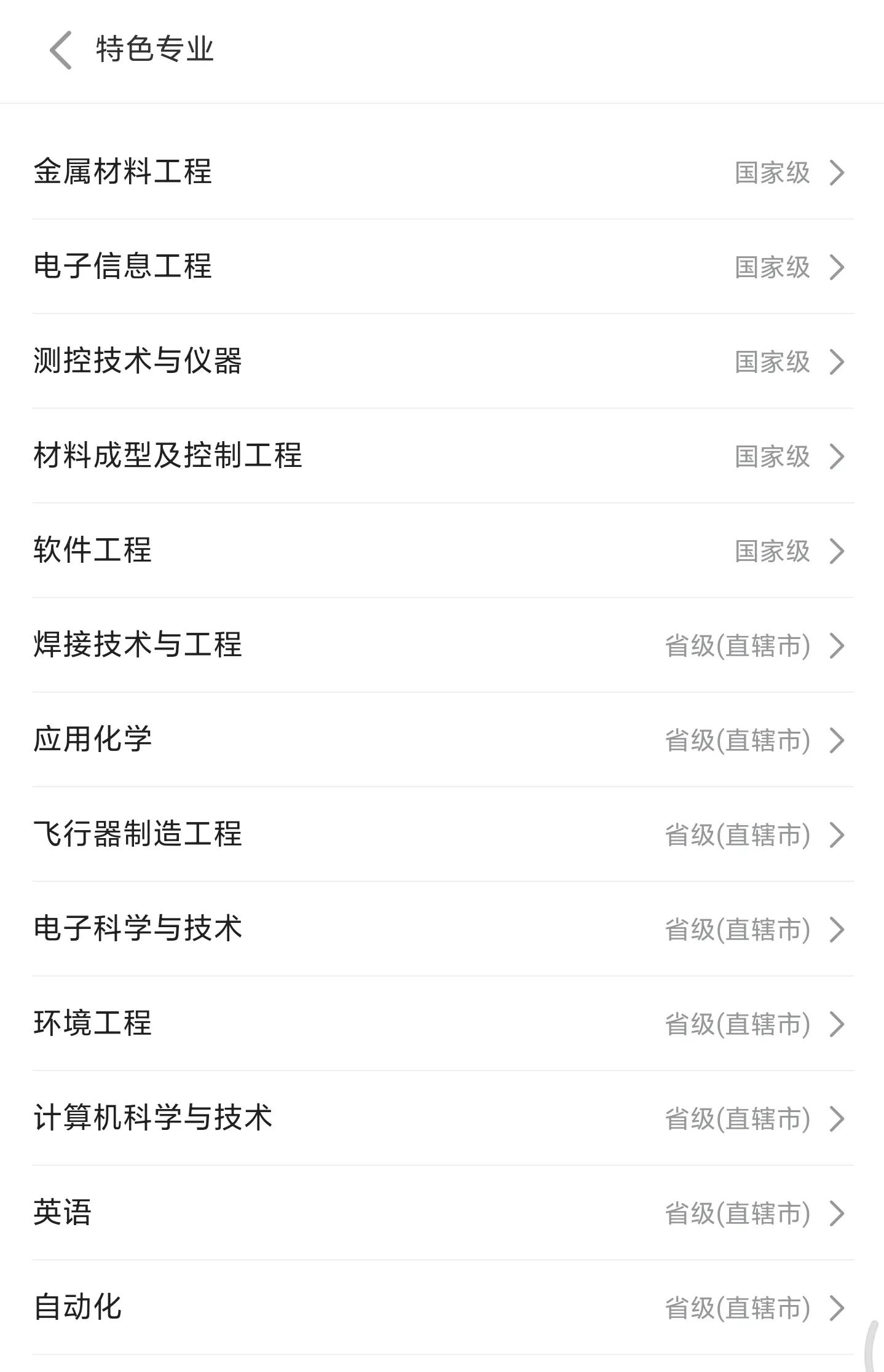Expand the chevron next to 自动化
884x1372 pixels.
pos(837,1308)
